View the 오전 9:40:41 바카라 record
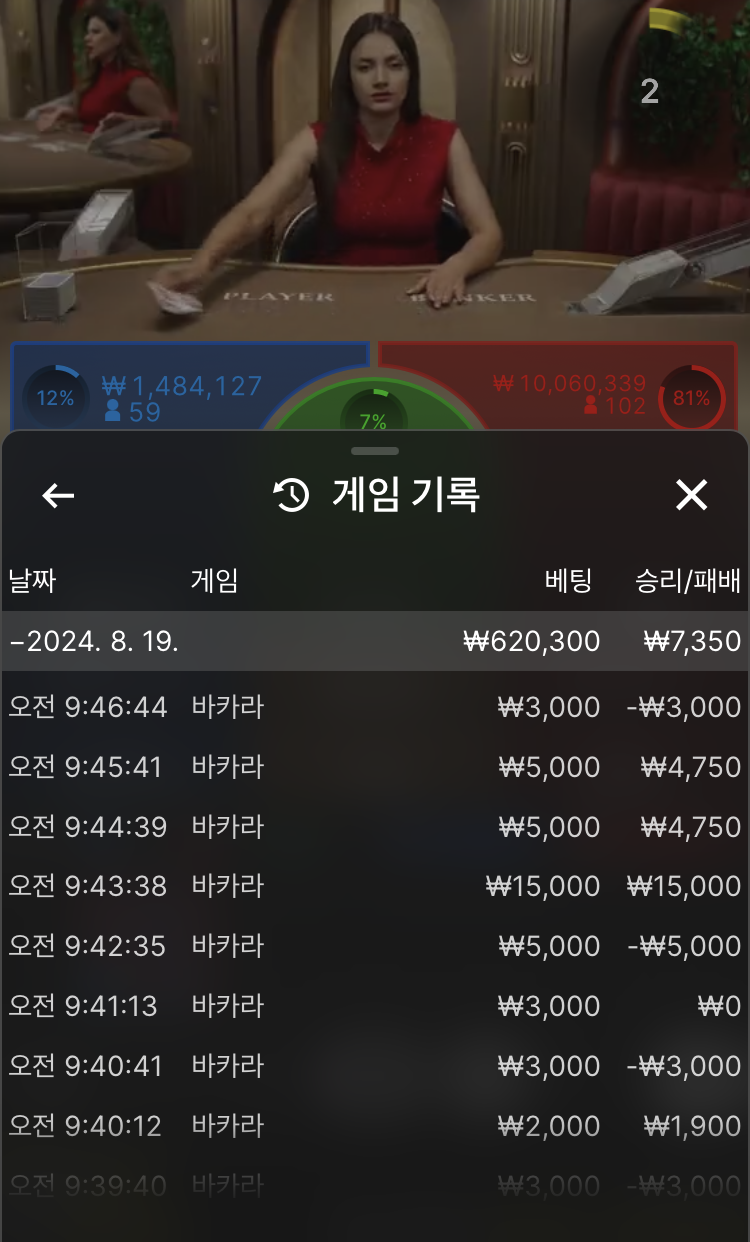 point(375,1066)
